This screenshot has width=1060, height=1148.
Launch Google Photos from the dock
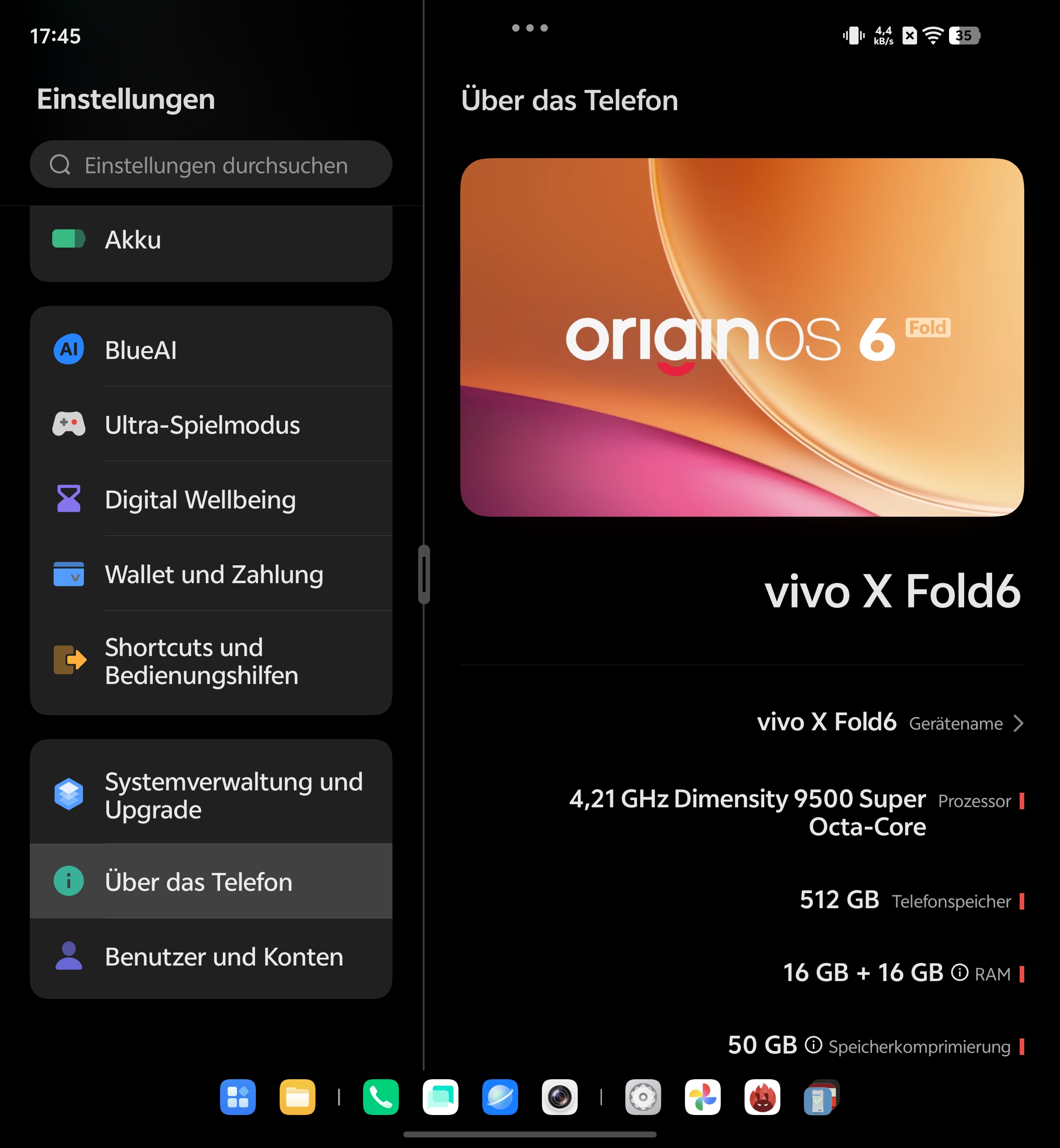click(703, 1097)
